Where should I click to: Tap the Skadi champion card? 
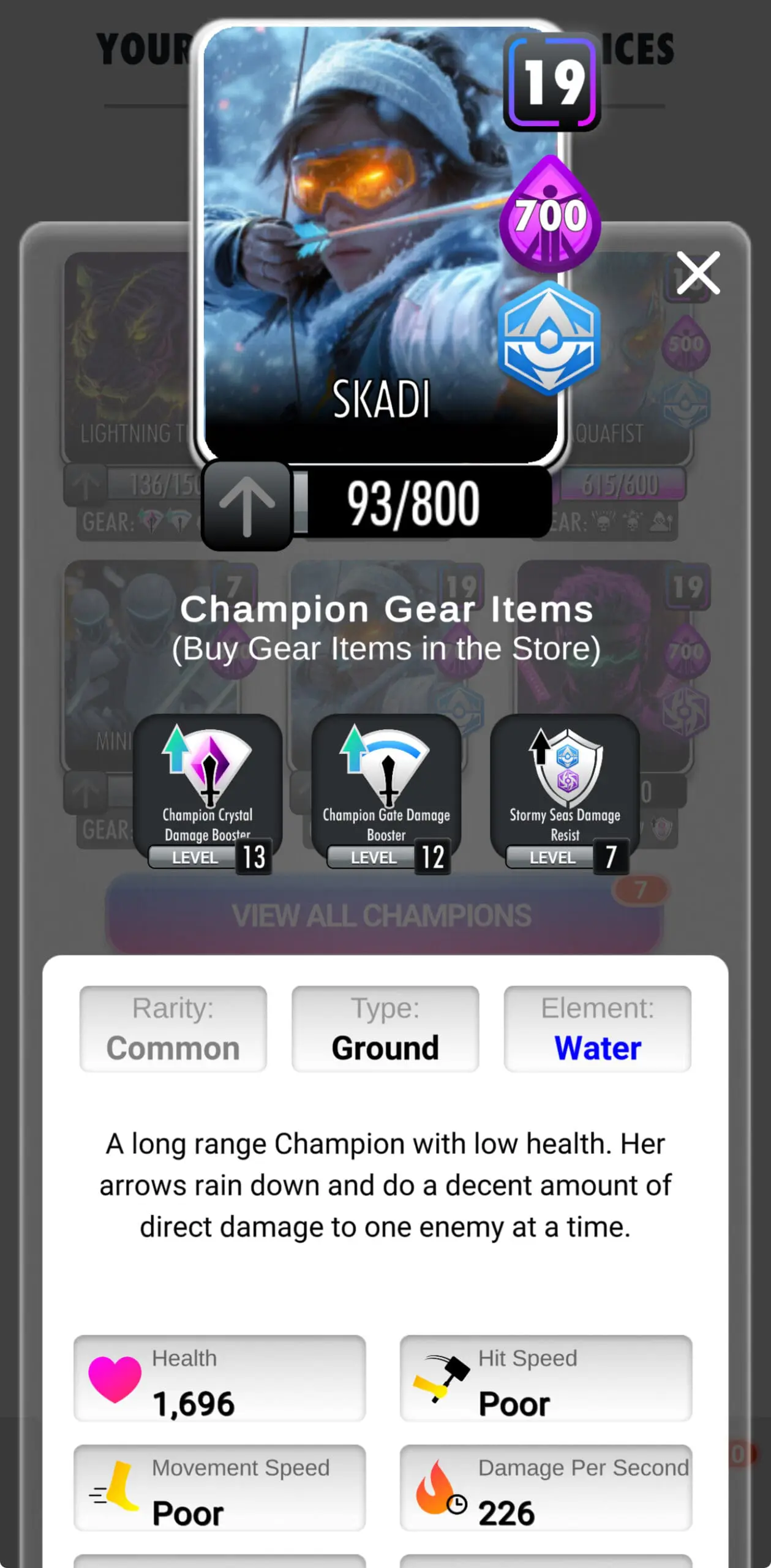[381, 245]
